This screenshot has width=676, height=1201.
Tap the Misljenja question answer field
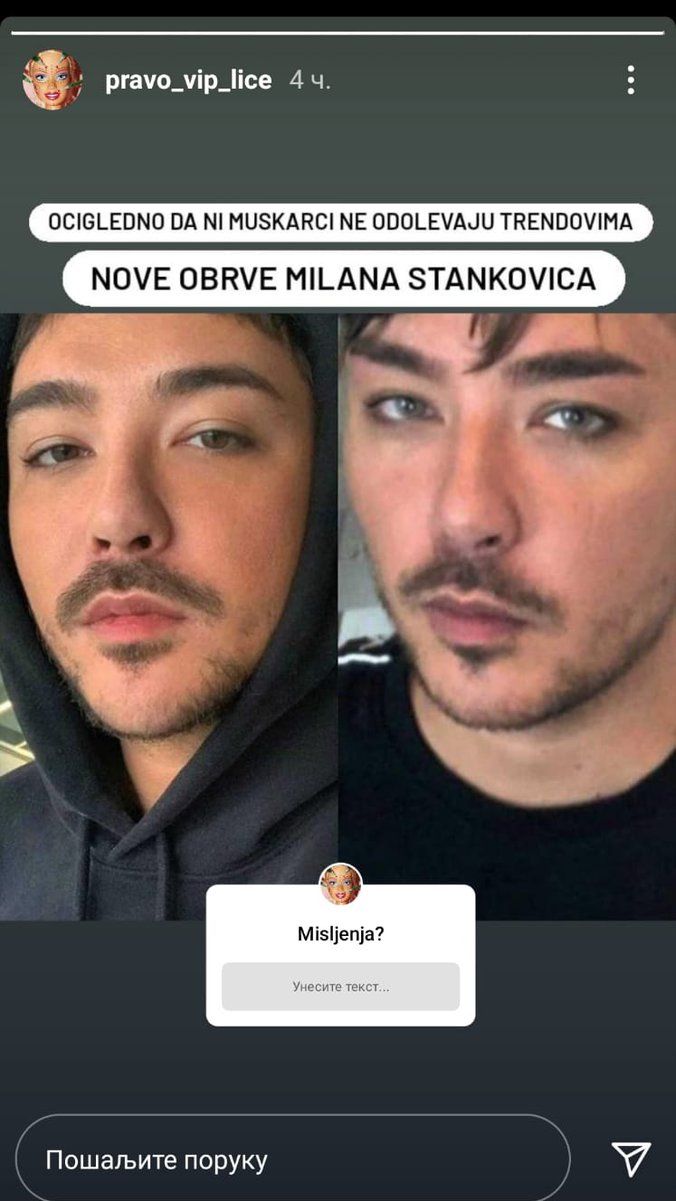[x=340, y=986]
